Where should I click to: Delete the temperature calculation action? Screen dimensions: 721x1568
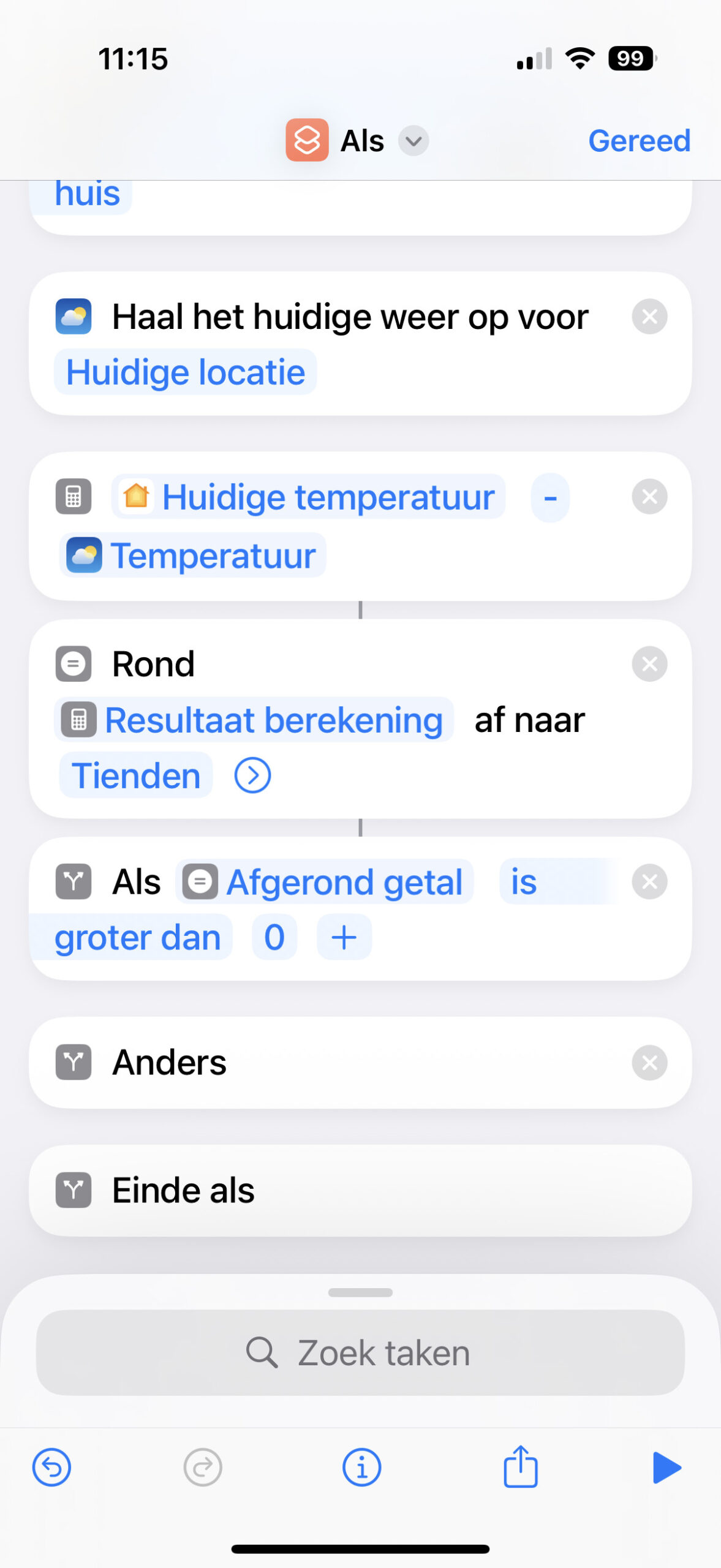[649, 497]
